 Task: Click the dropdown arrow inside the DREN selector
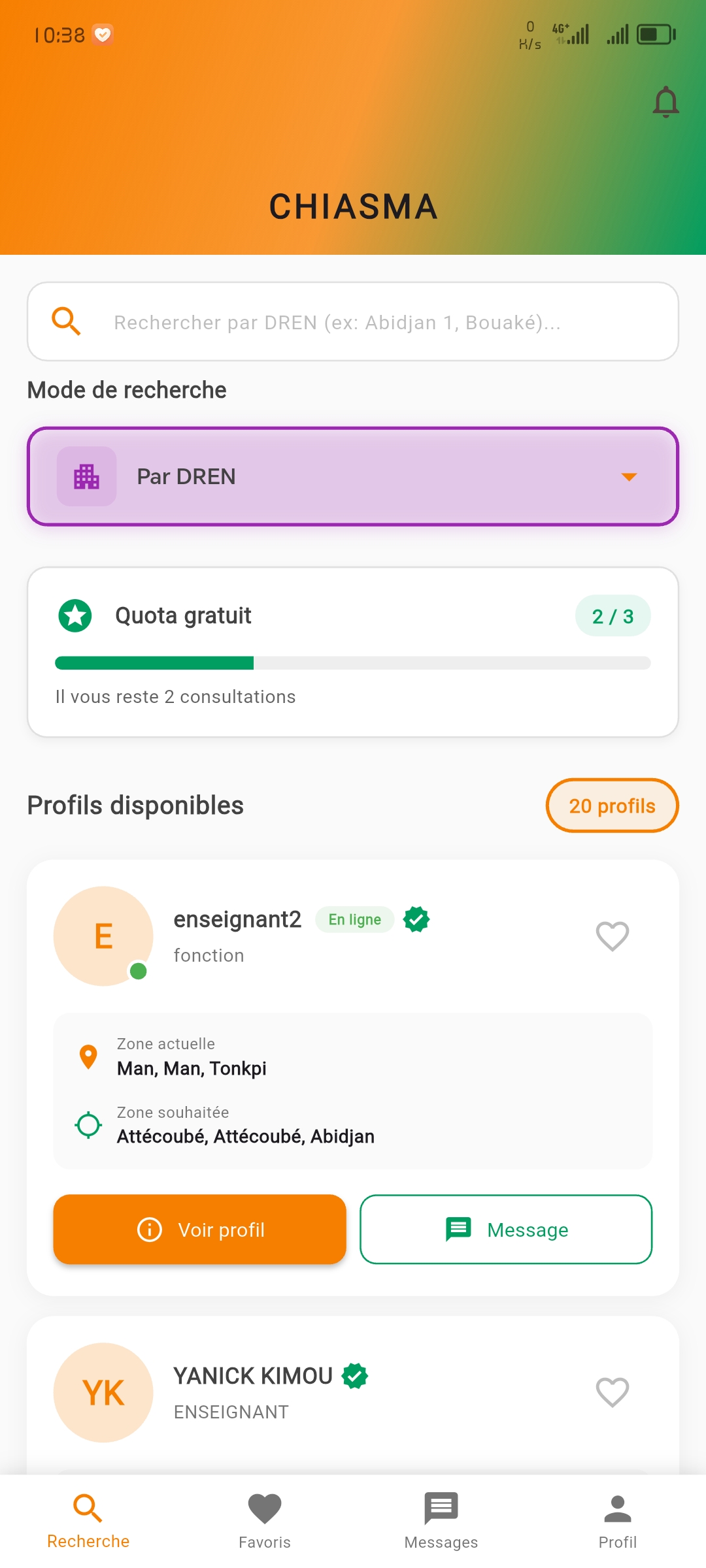point(629,476)
